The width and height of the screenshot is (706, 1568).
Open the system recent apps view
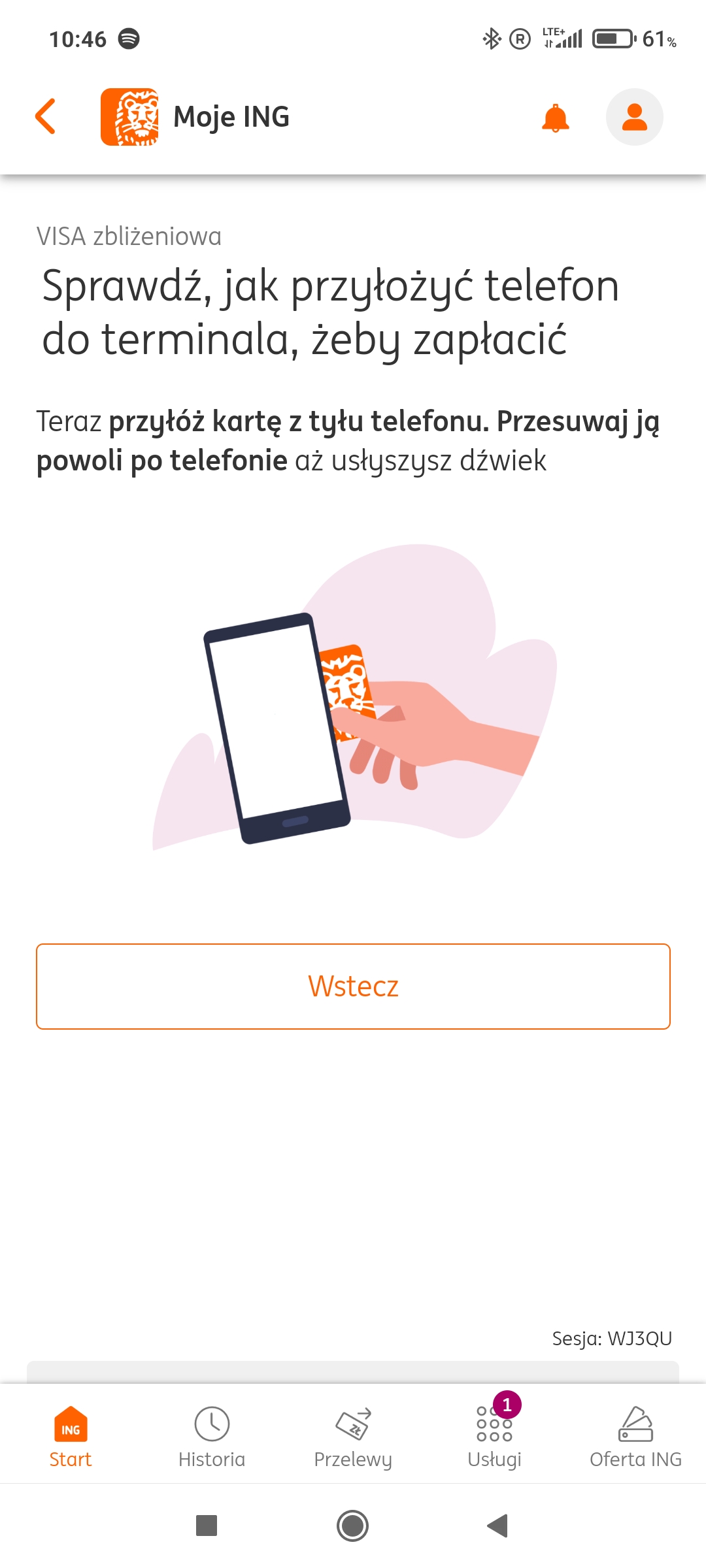point(207,1526)
